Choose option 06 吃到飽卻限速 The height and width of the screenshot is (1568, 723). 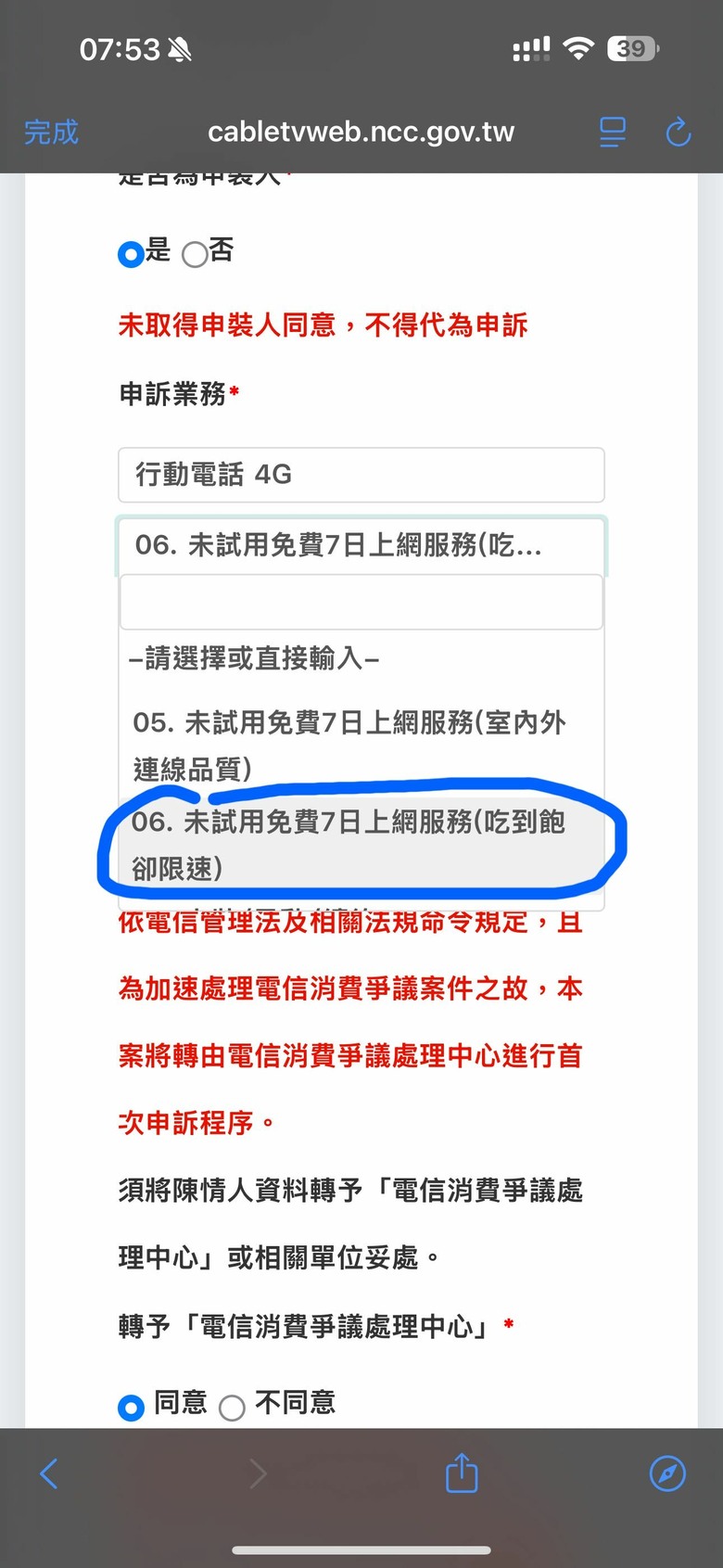pyautogui.click(x=361, y=845)
